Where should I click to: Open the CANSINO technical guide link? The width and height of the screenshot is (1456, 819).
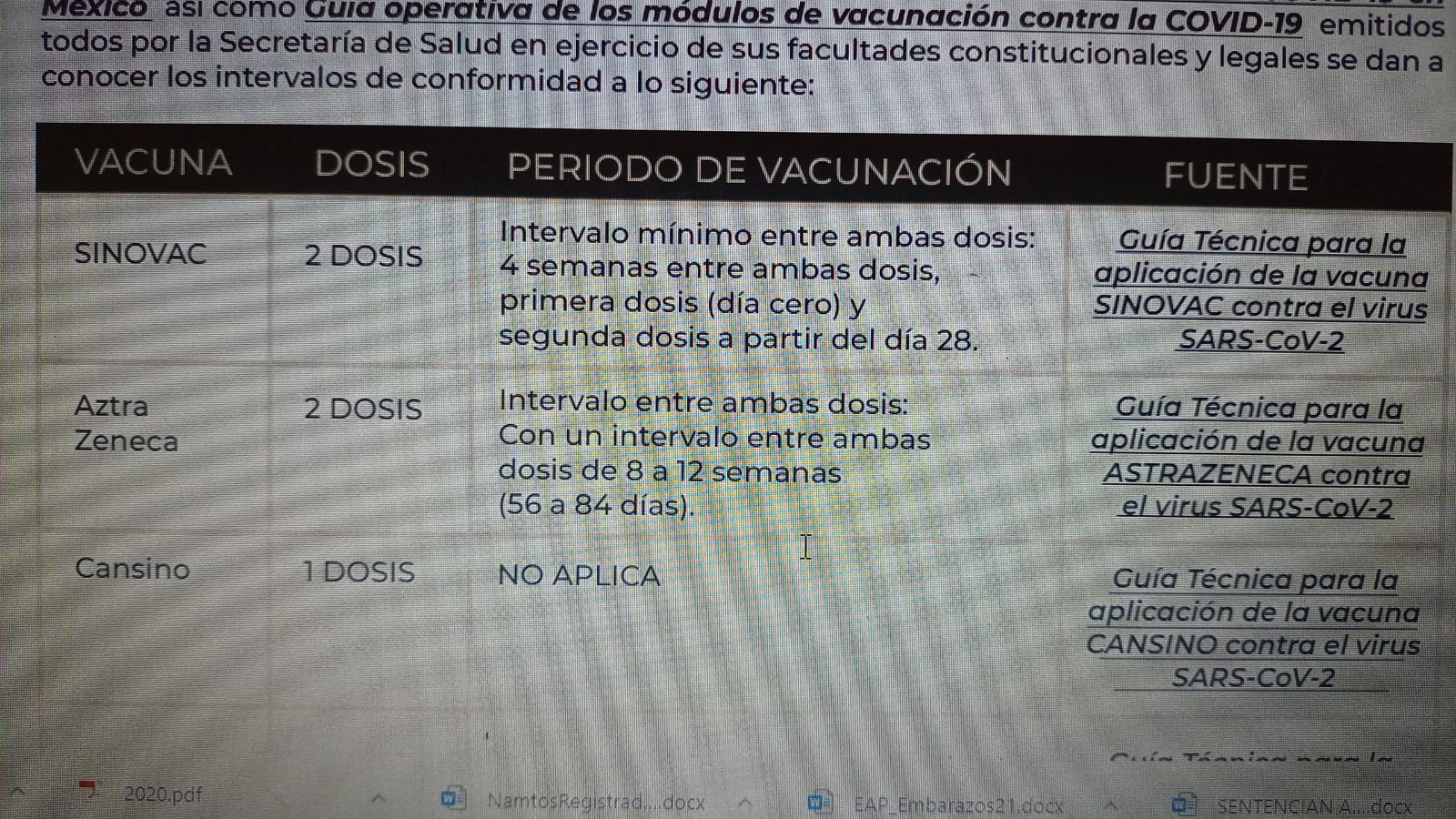point(1253,628)
